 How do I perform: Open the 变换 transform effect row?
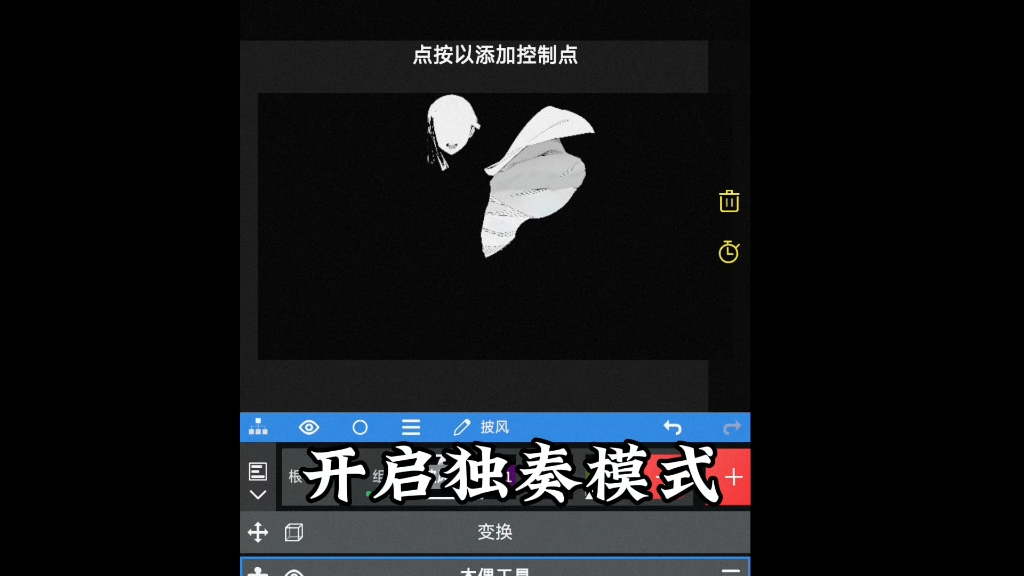point(495,532)
